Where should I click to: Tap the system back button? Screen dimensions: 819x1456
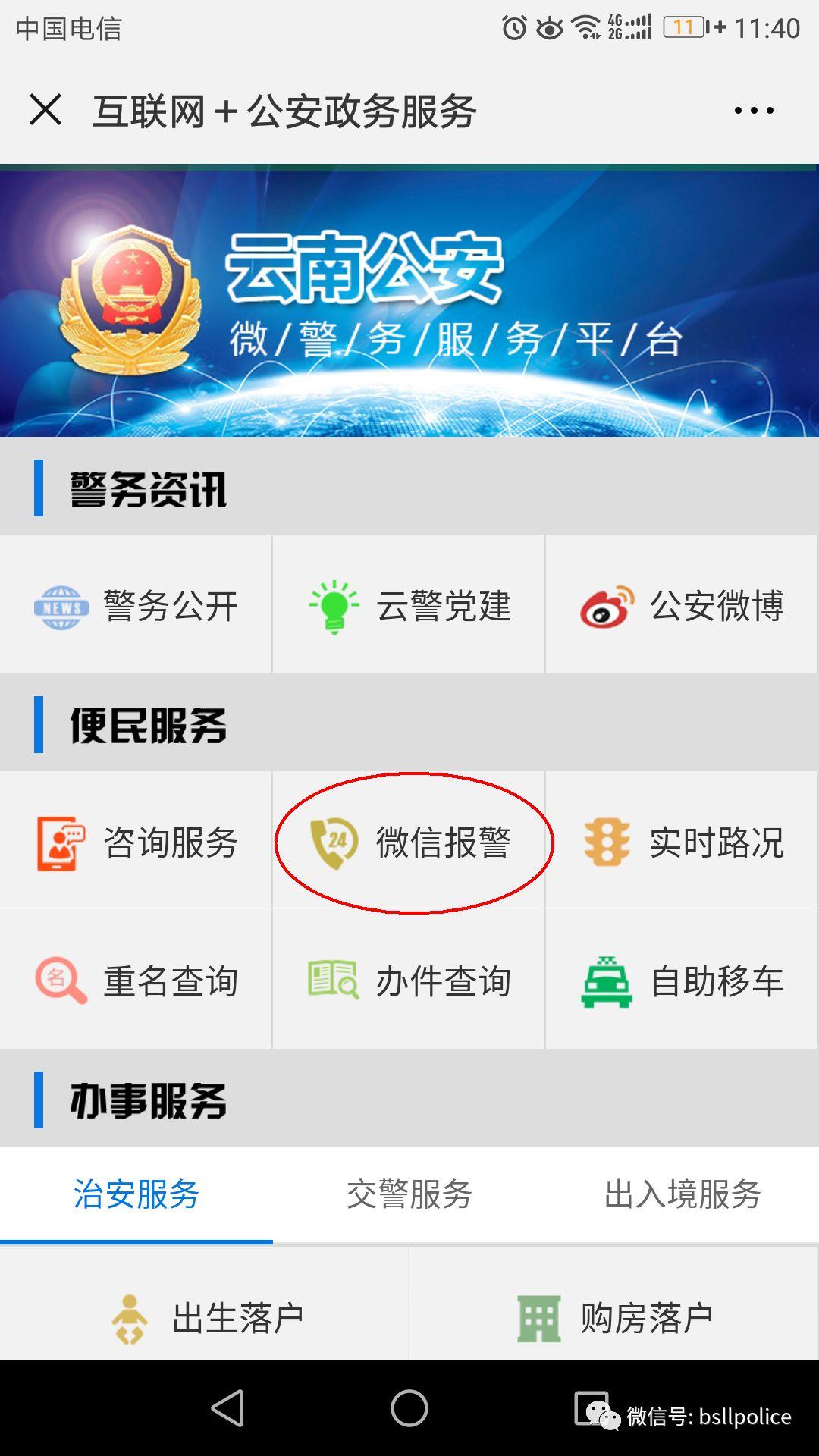click(x=227, y=1408)
